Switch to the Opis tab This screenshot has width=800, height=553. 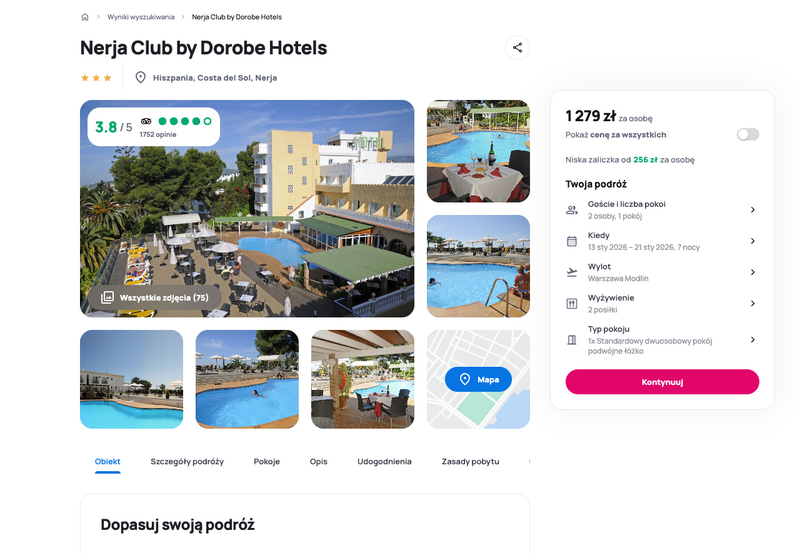coord(318,462)
